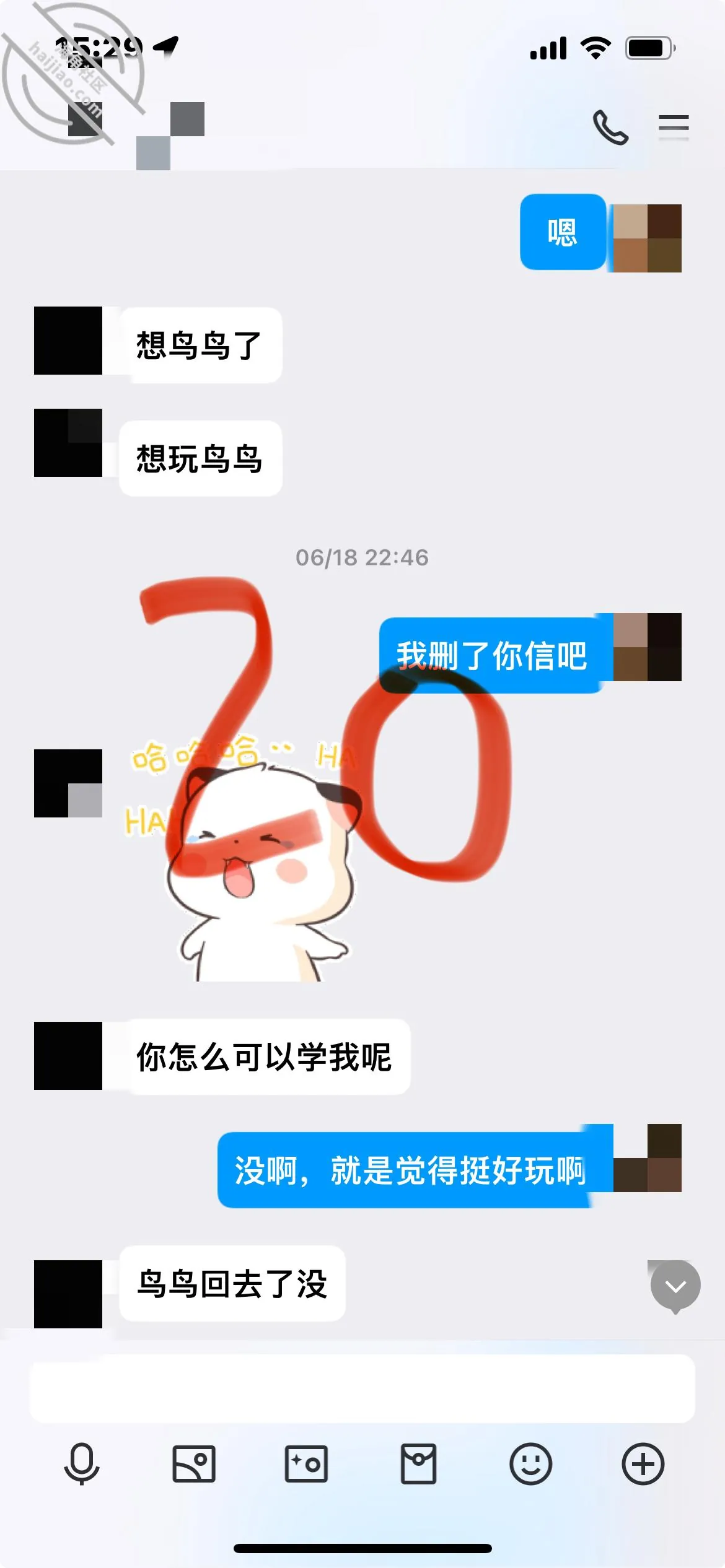Open more options with the plus icon
Viewport: 725px width, 1568px height.
coord(643,1464)
